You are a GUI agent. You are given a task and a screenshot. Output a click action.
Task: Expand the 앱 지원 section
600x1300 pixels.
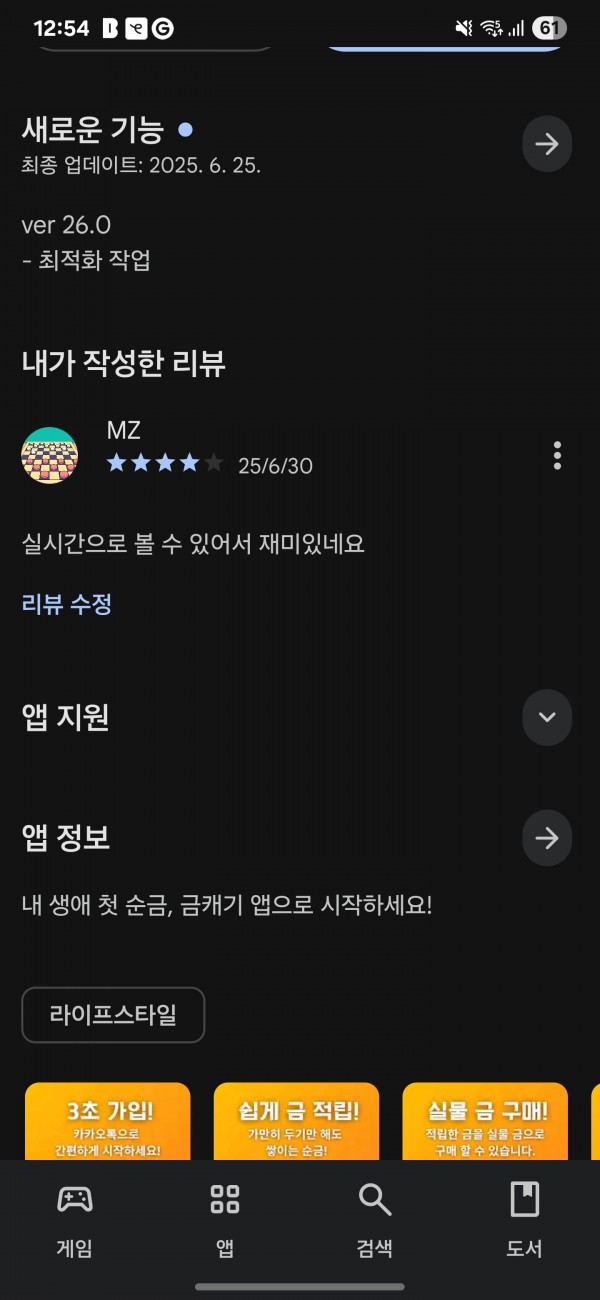tap(547, 717)
